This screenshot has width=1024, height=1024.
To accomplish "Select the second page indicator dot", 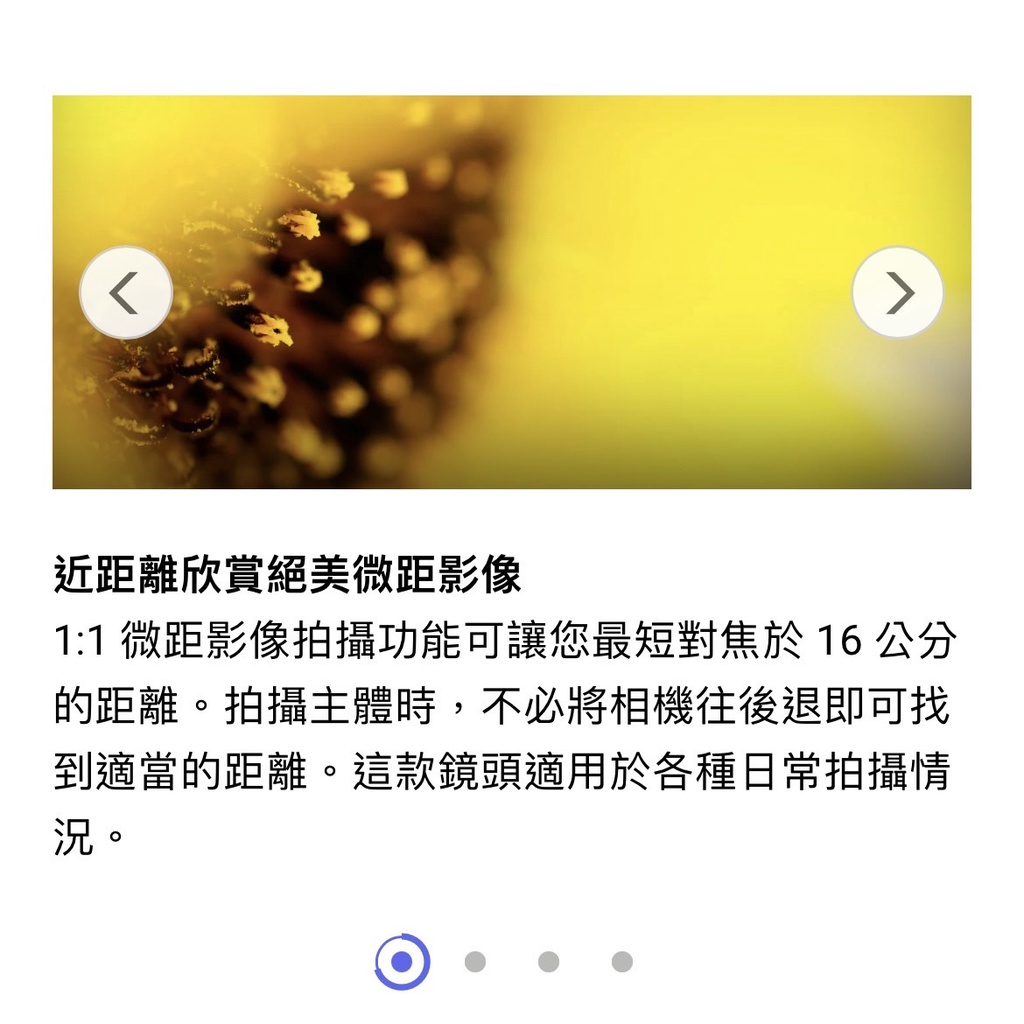I will 475,962.
